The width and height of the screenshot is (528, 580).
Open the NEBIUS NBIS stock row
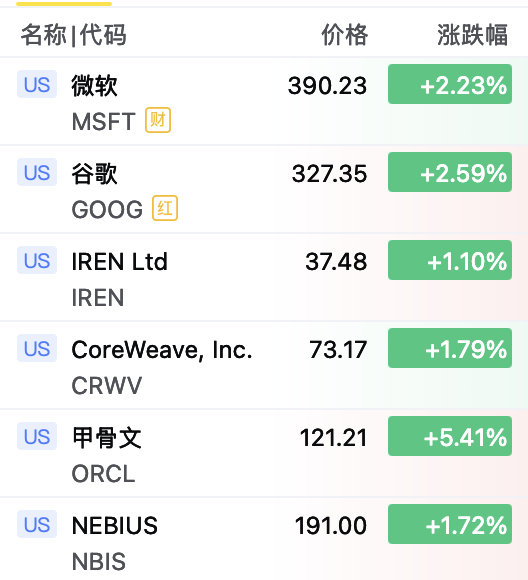264,539
